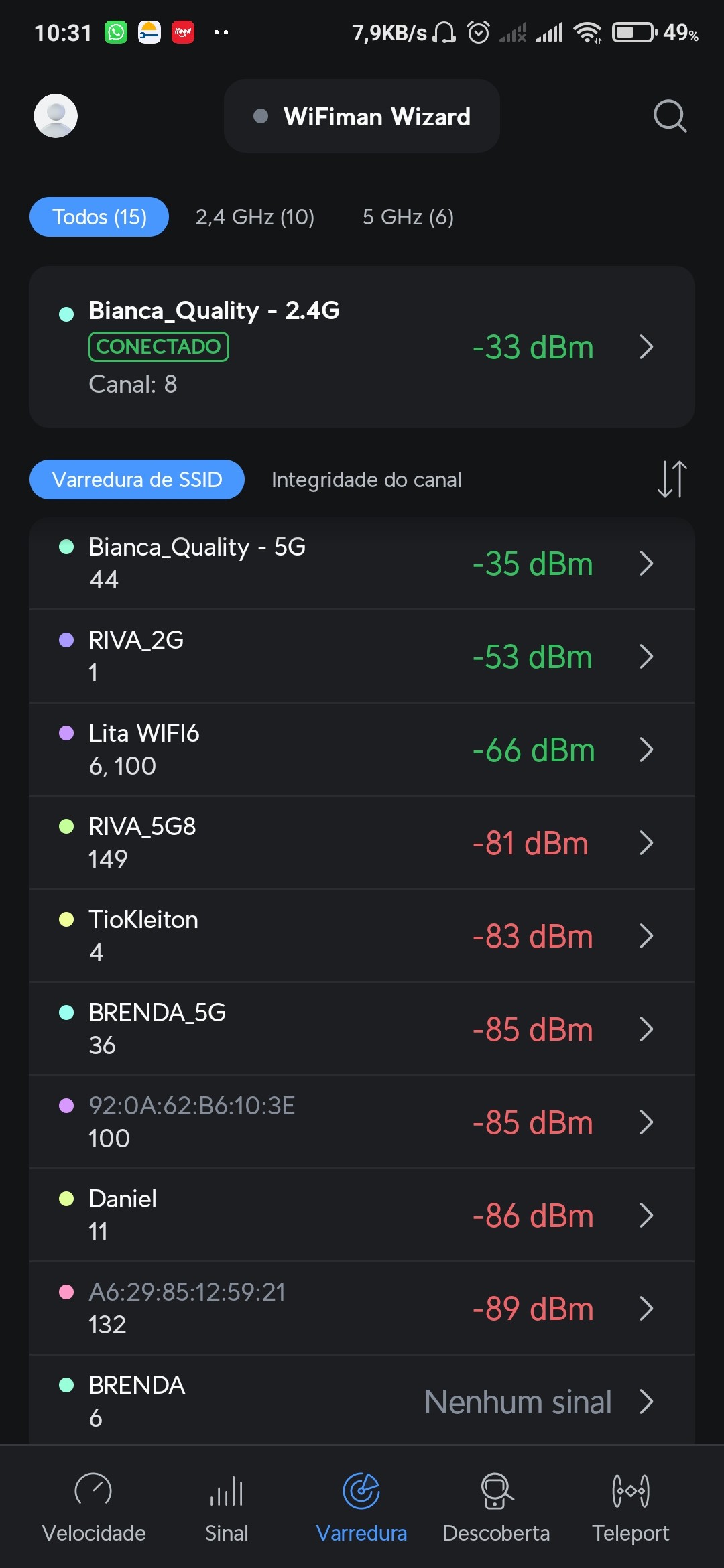
Task: Open the profile avatar
Action: click(x=56, y=116)
